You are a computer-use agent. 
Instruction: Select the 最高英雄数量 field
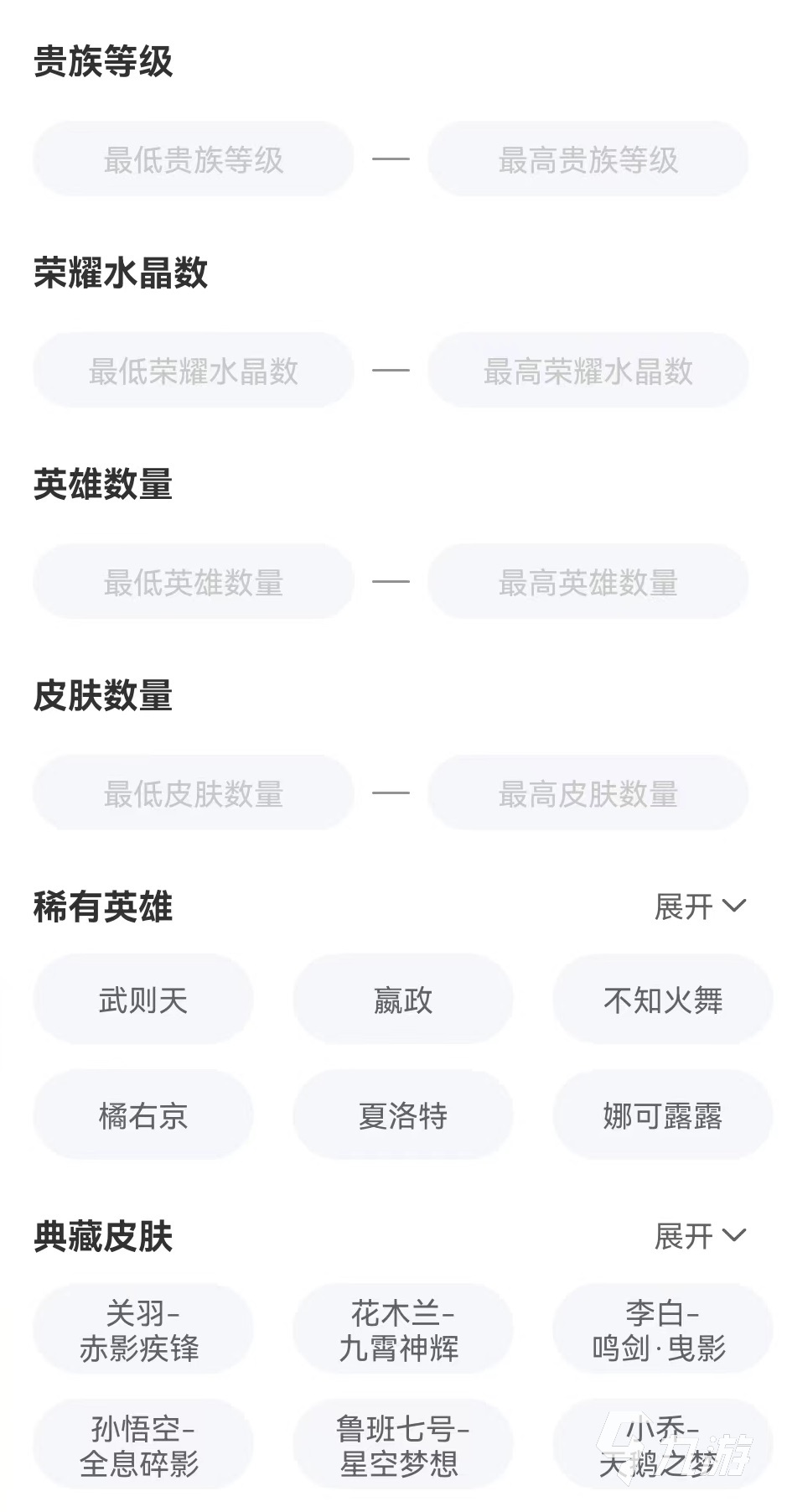click(588, 582)
